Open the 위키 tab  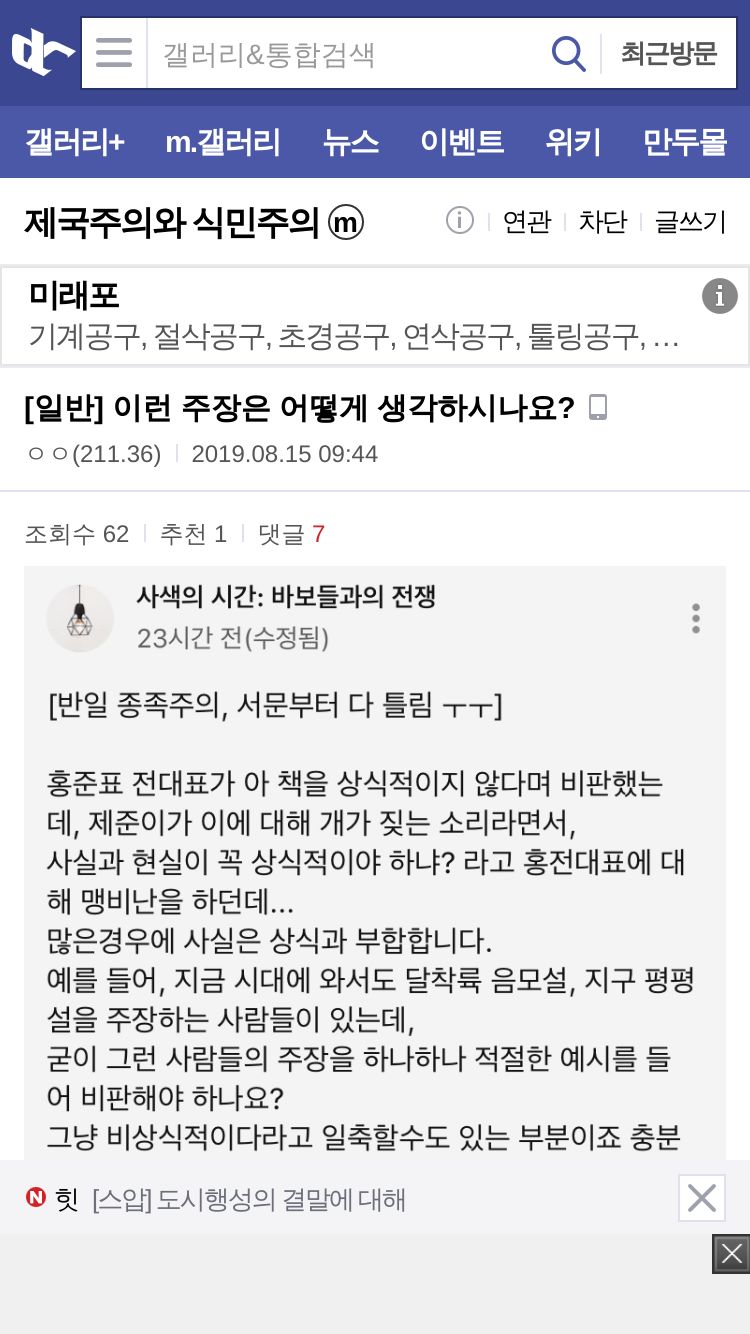(573, 142)
